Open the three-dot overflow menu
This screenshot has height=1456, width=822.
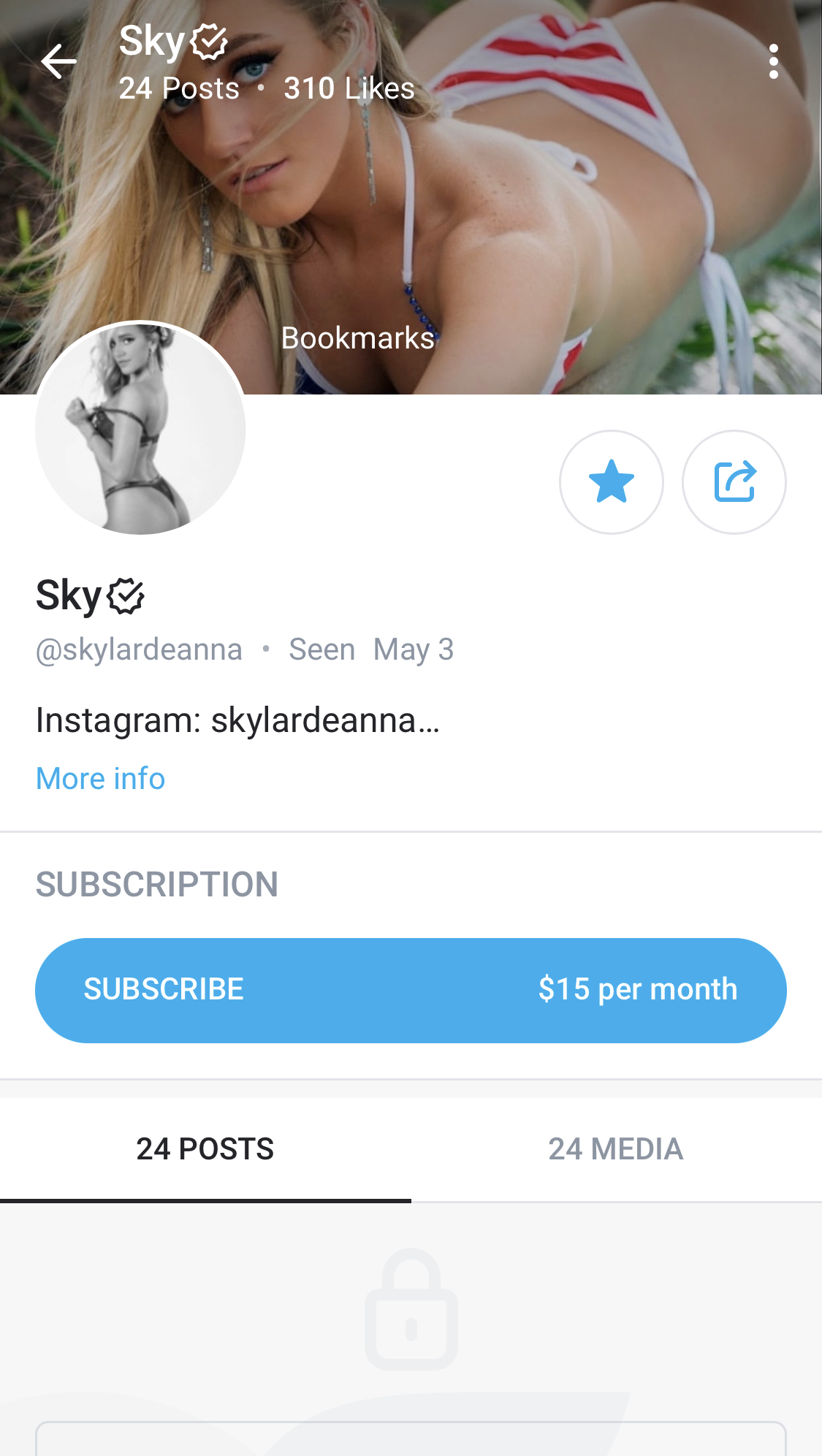[773, 61]
